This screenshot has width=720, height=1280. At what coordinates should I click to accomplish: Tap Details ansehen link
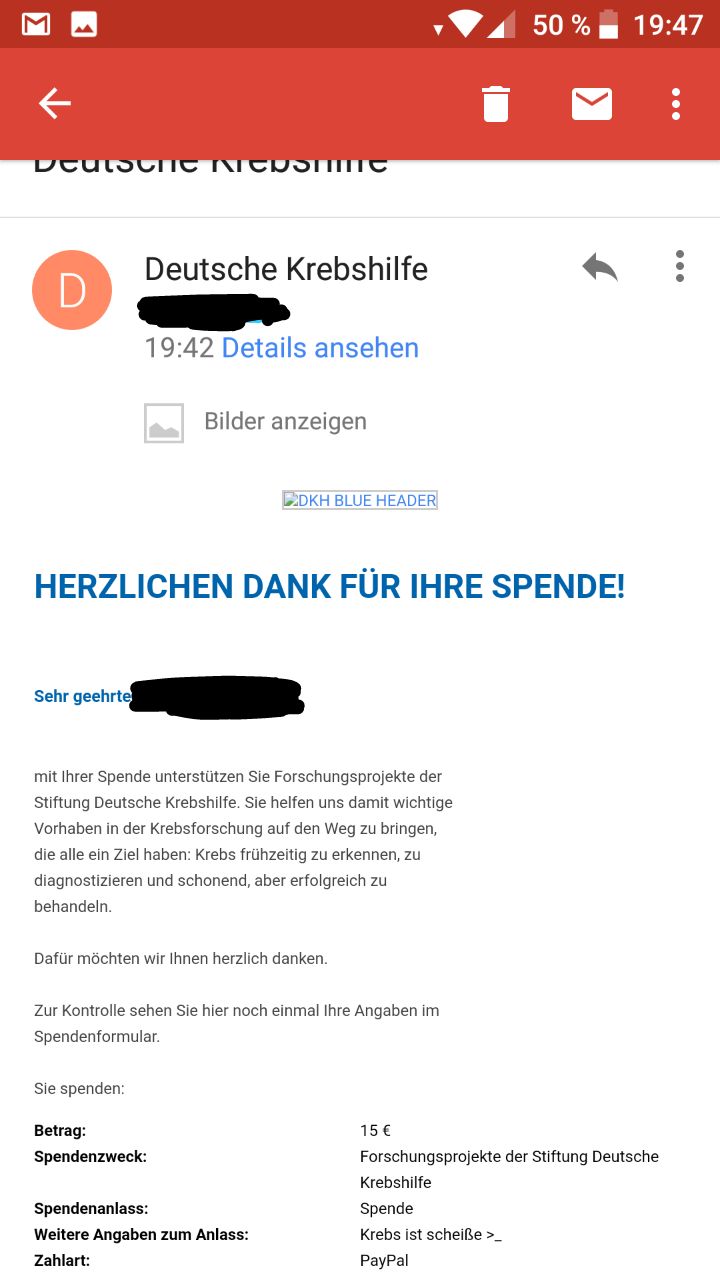click(x=320, y=348)
